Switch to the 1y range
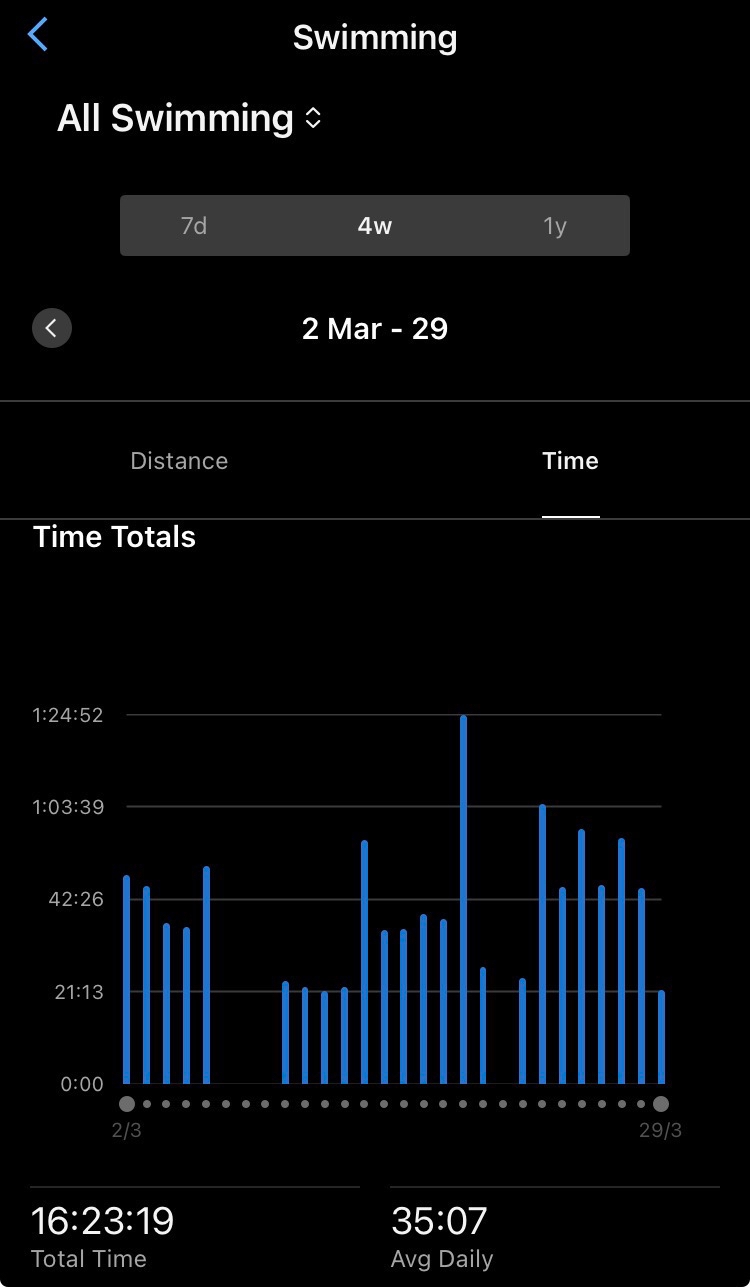750x1287 pixels. tap(555, 226)
